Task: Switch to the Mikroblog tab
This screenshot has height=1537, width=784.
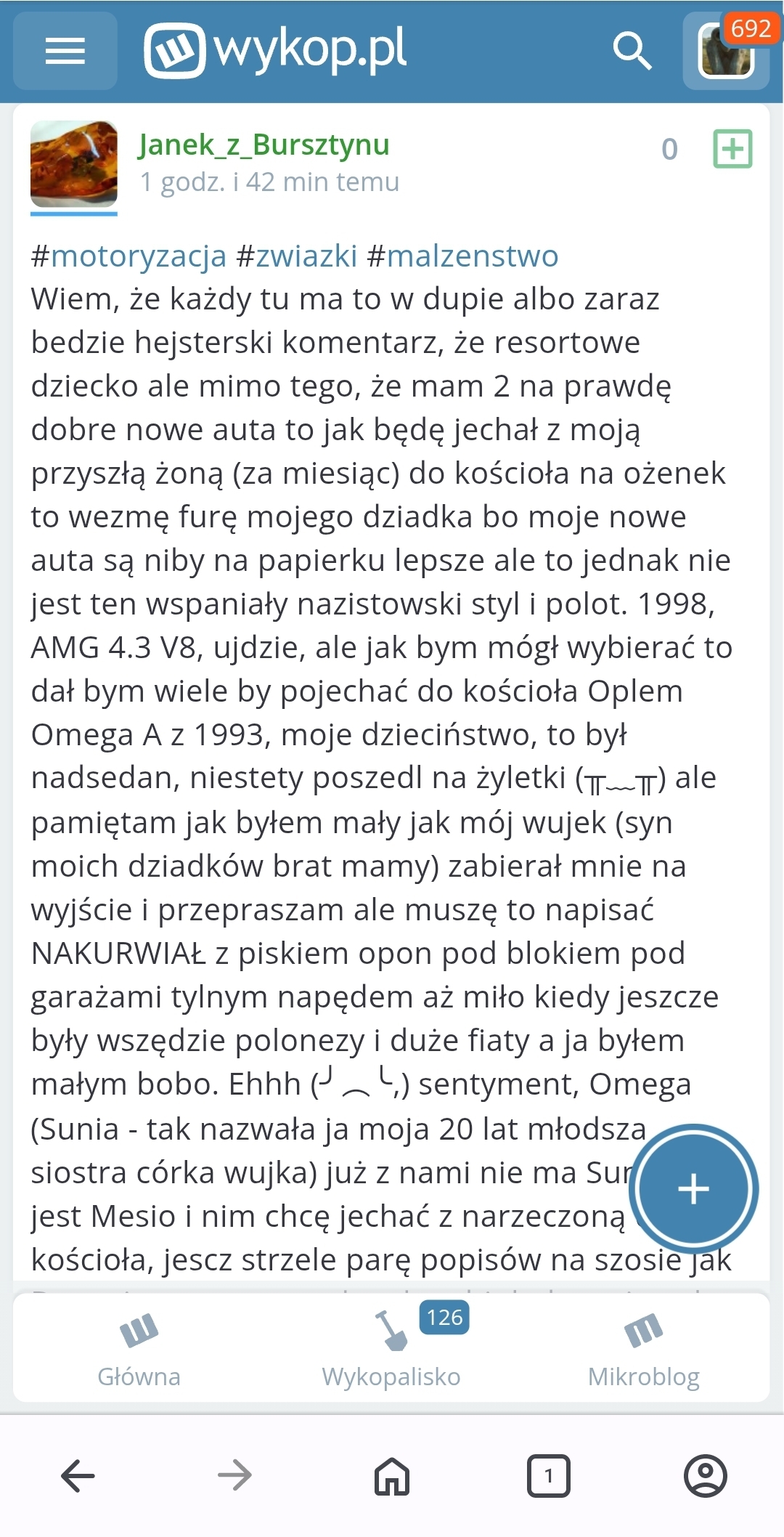Action: (x=644, y=1350)
